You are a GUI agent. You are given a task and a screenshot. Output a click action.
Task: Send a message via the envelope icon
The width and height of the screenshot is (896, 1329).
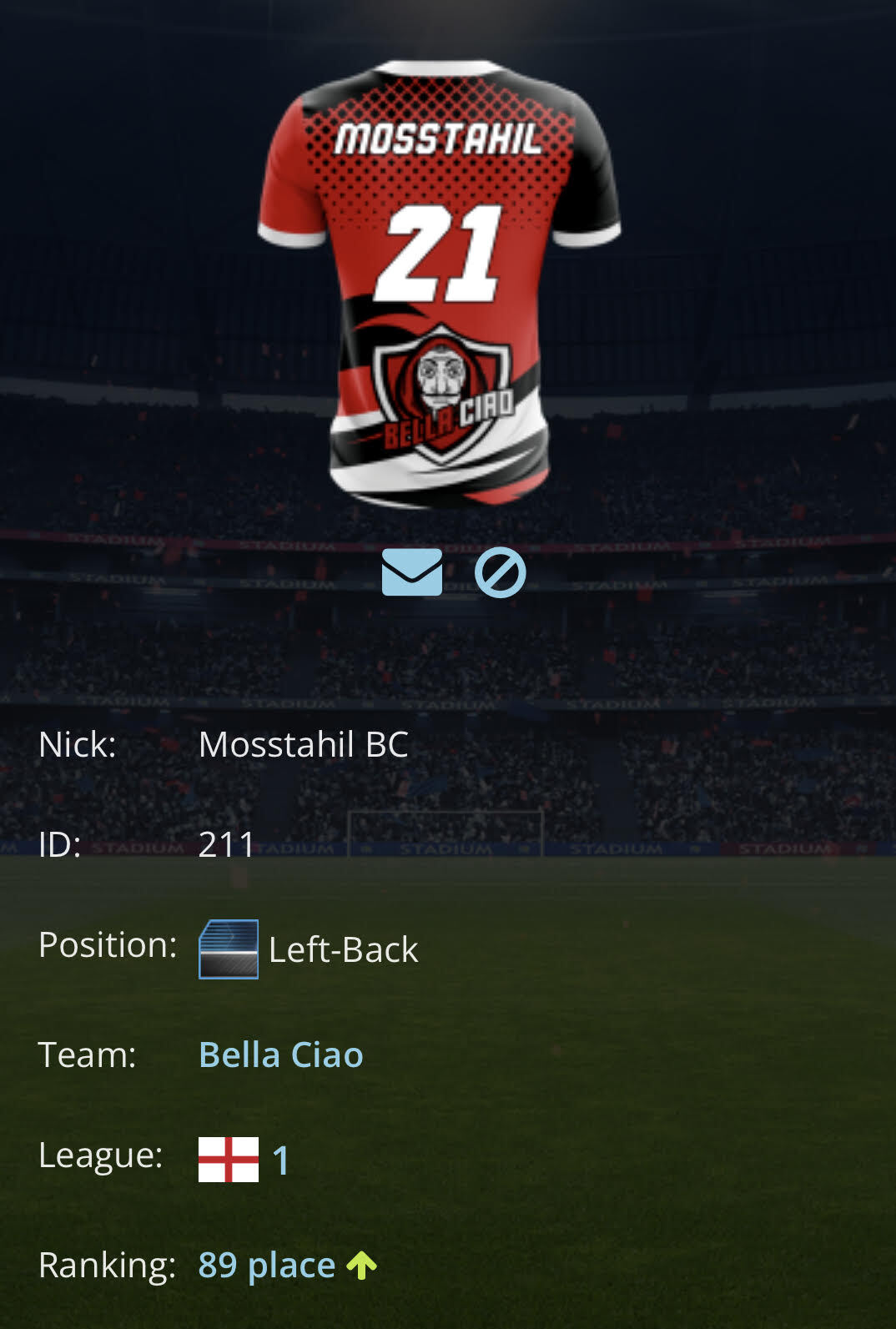coord(411,572)
